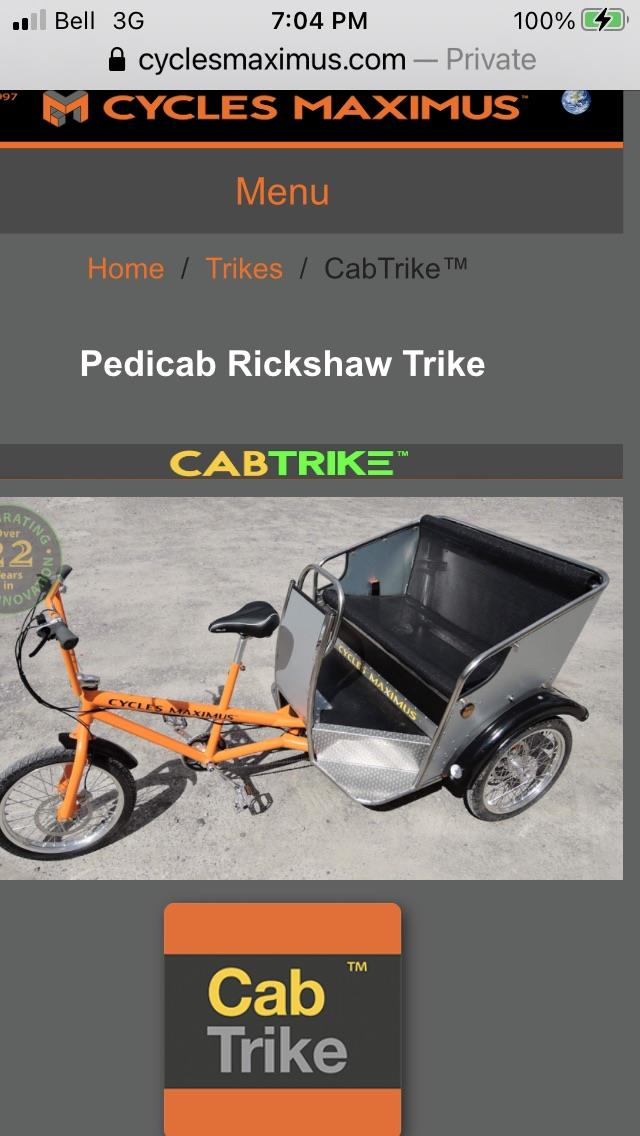Tap the cyclesmaximus.com address bar
The height and width of the screenshot is (1136, 640).
click(320, 59)
